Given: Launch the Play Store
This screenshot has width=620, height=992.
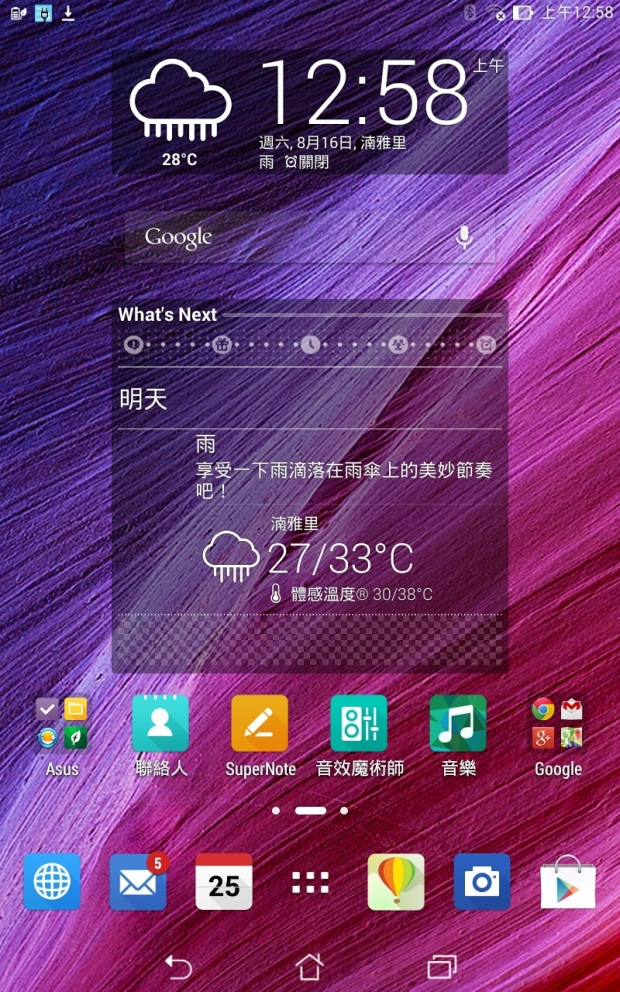Looking at the screenshot, I should (568, 881).
